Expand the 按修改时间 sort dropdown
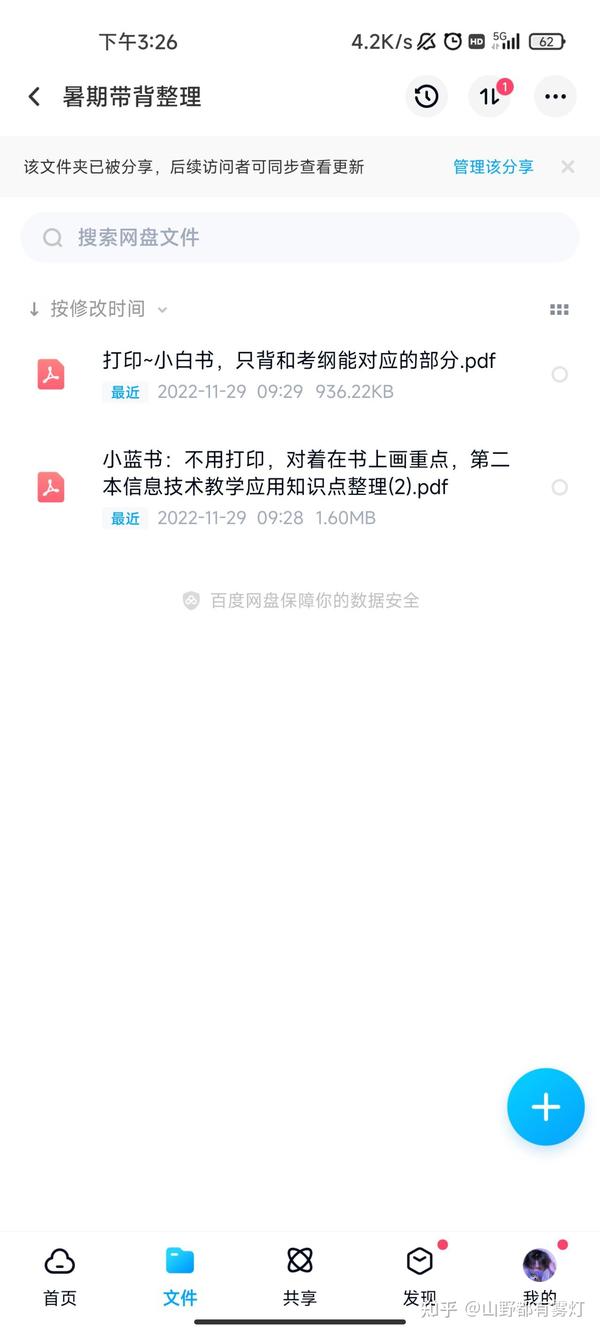Image resolution: width=600 pixels, height=1333 pixels. pyautogui.click(x=98, y=309)
